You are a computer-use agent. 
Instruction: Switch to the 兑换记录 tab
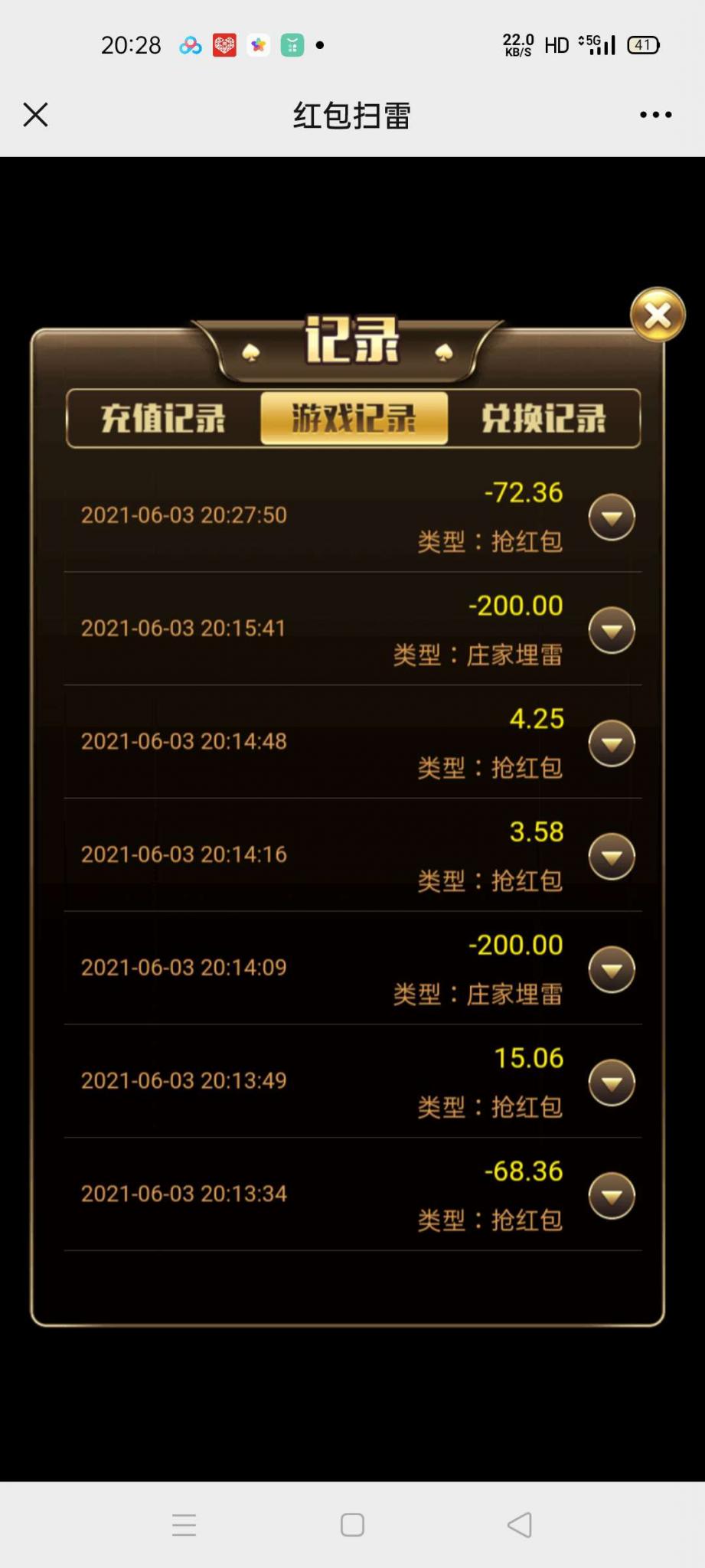pyautogui.click(x=543, y=418)
